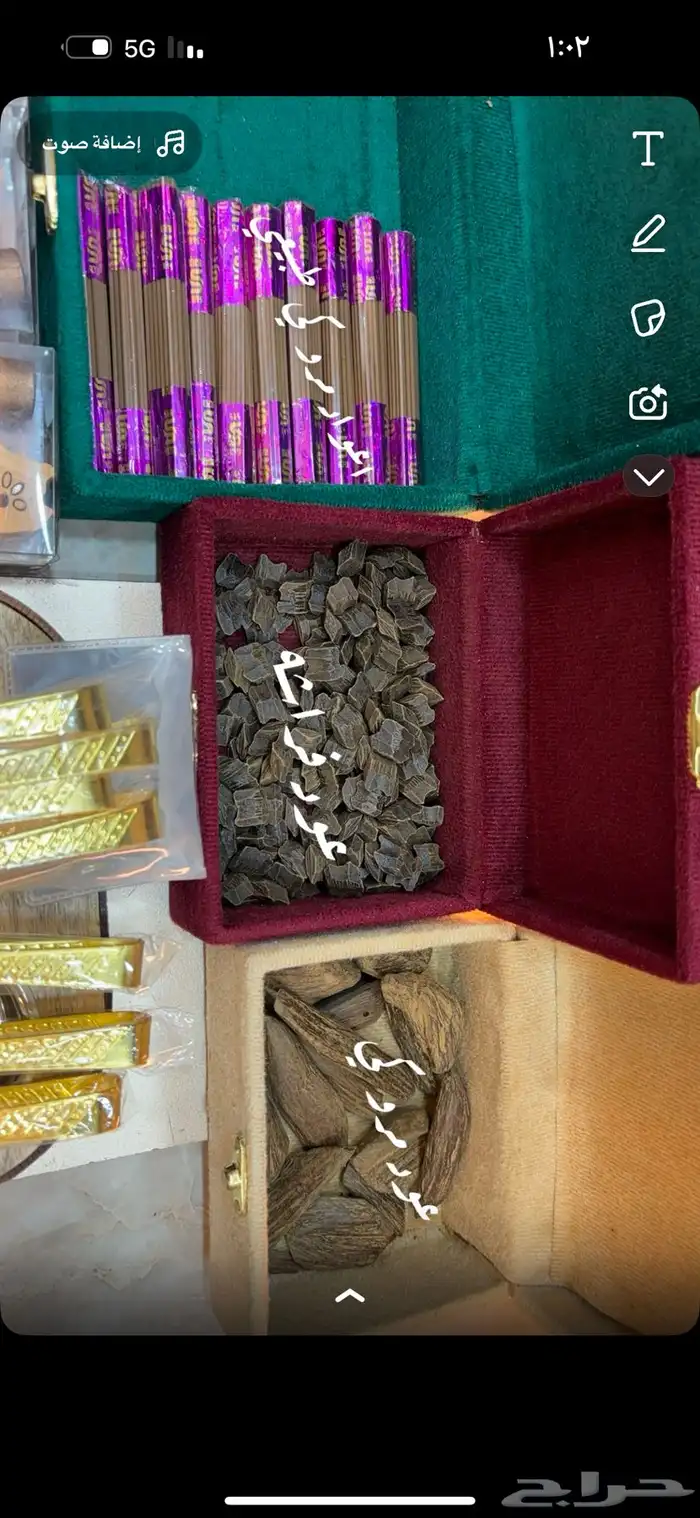The height and width of the screenshot is (1518, 700).
Task: Open the text tool
Action: coord(648,149)
